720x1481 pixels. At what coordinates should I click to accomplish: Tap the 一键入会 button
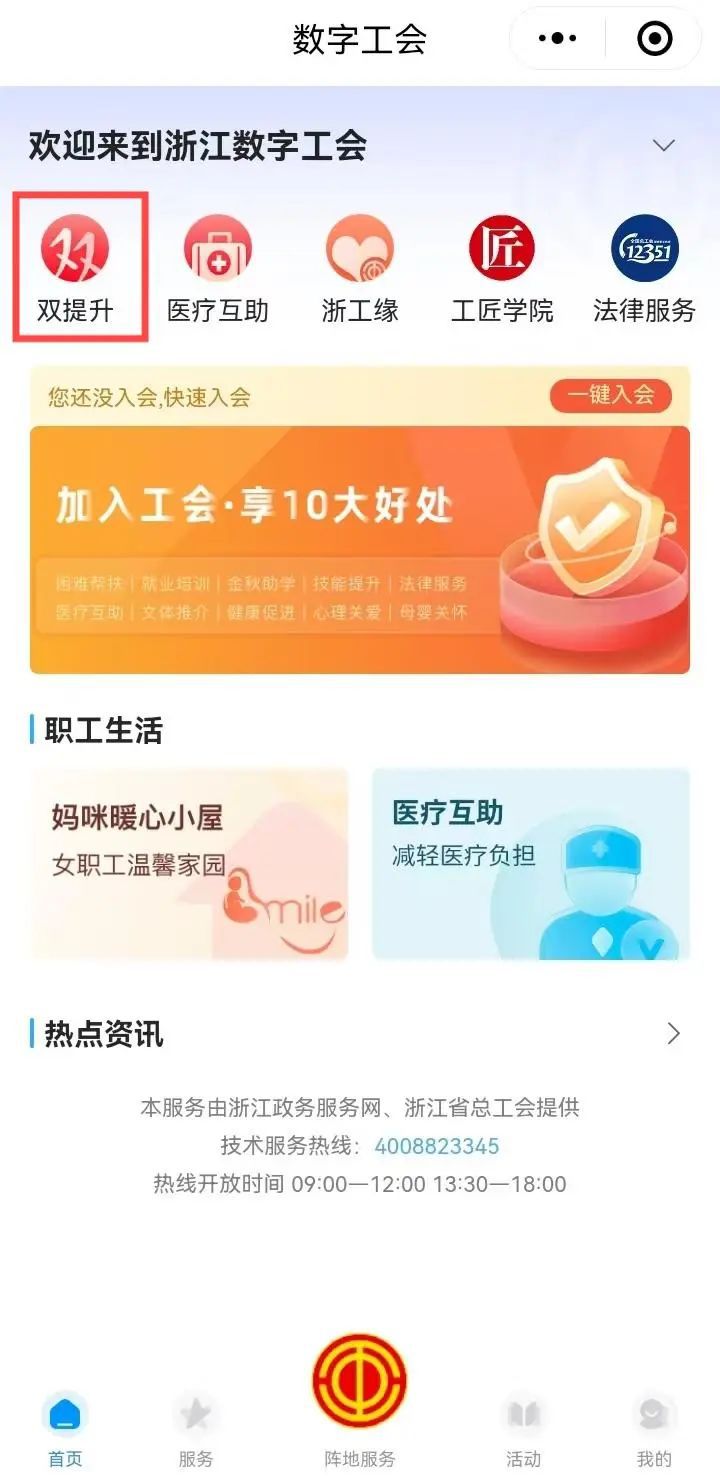tap(610, 395)
